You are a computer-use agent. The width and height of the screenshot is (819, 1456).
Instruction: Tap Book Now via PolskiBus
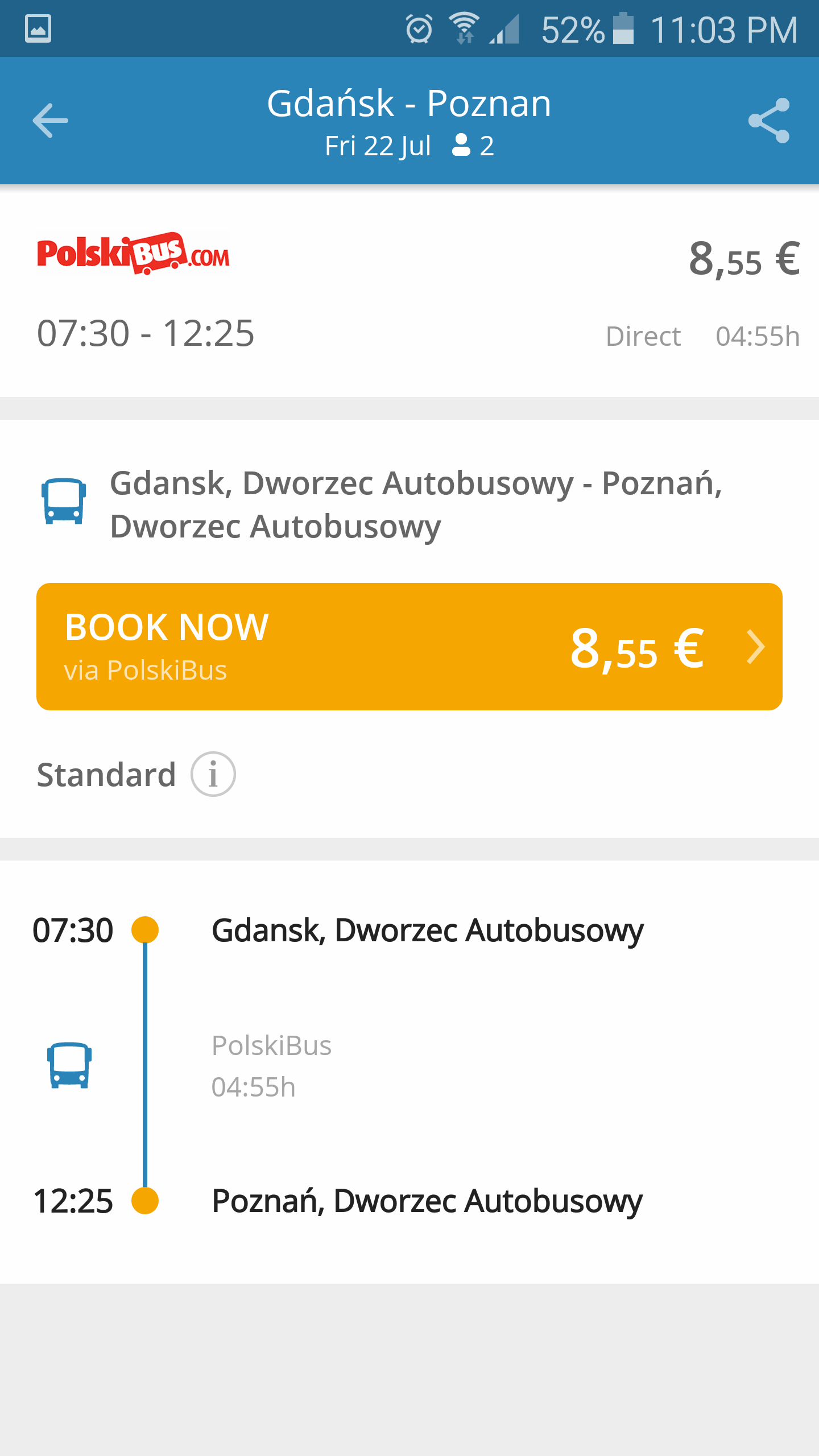click(409, 647)
